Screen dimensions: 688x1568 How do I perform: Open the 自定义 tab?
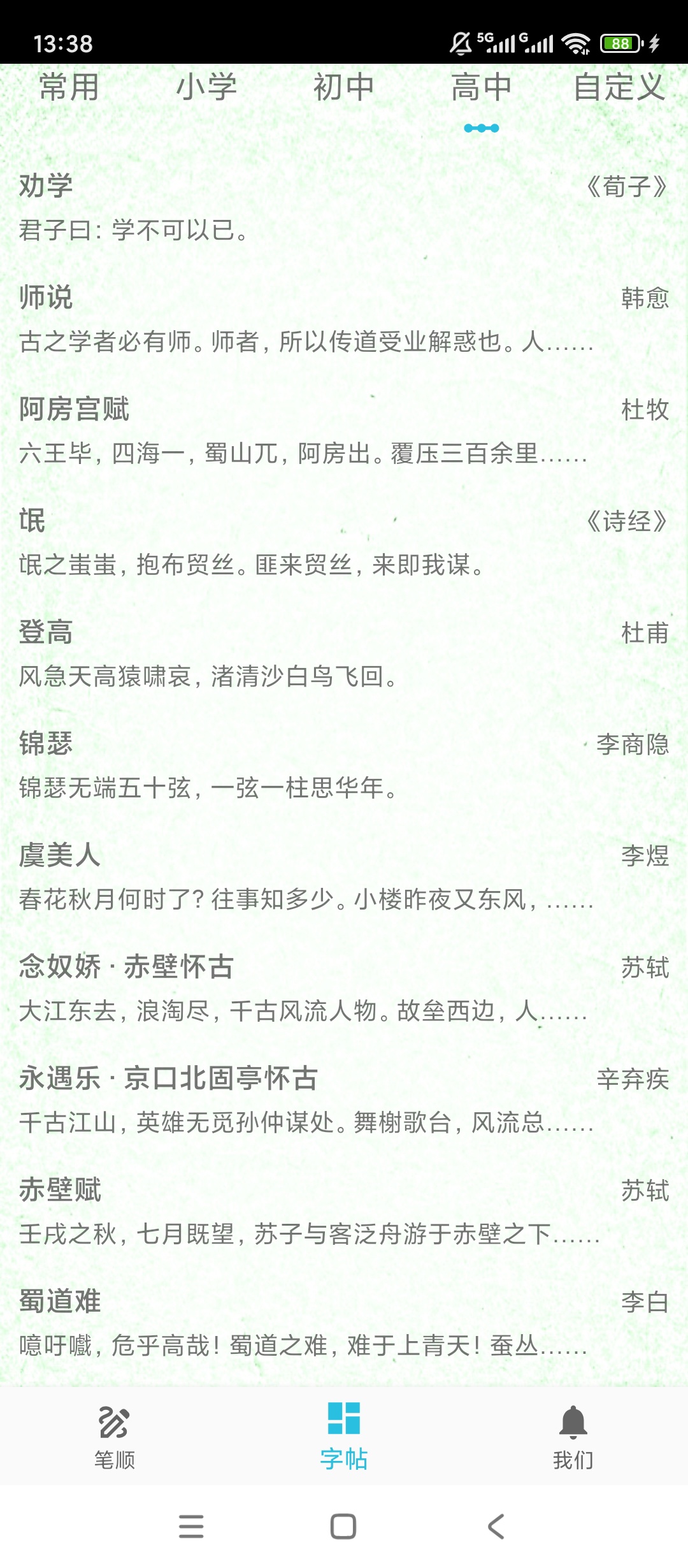click(x=619, y=87)
